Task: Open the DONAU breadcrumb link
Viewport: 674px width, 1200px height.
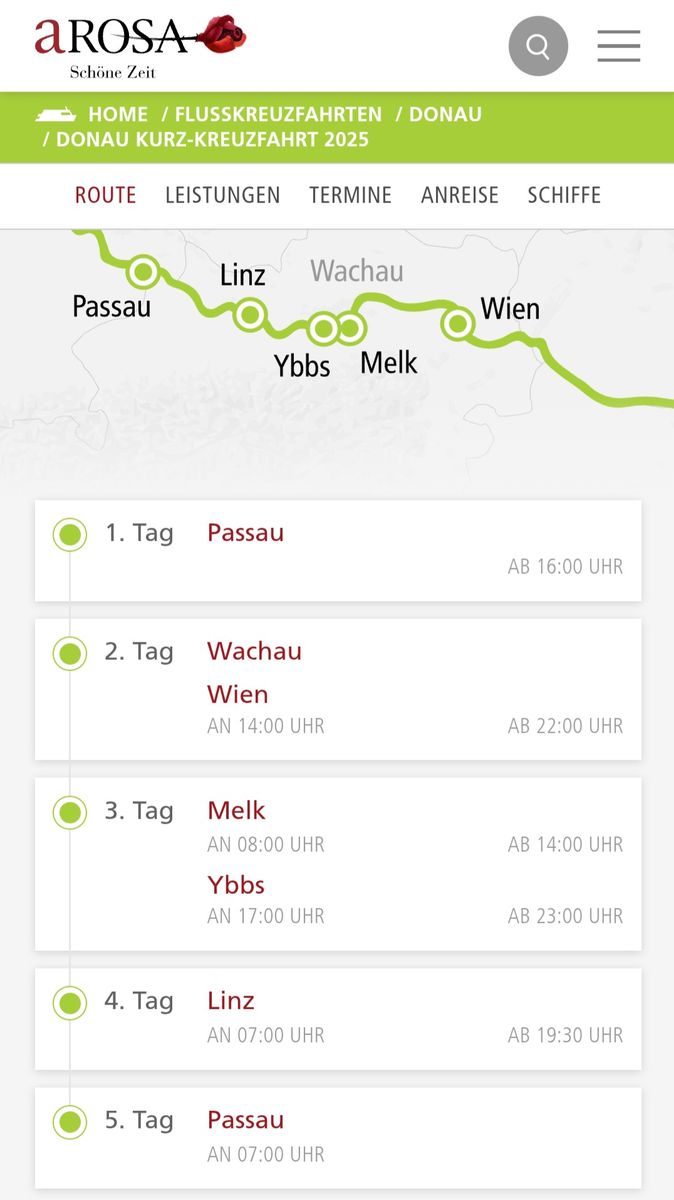Action: 445,114
